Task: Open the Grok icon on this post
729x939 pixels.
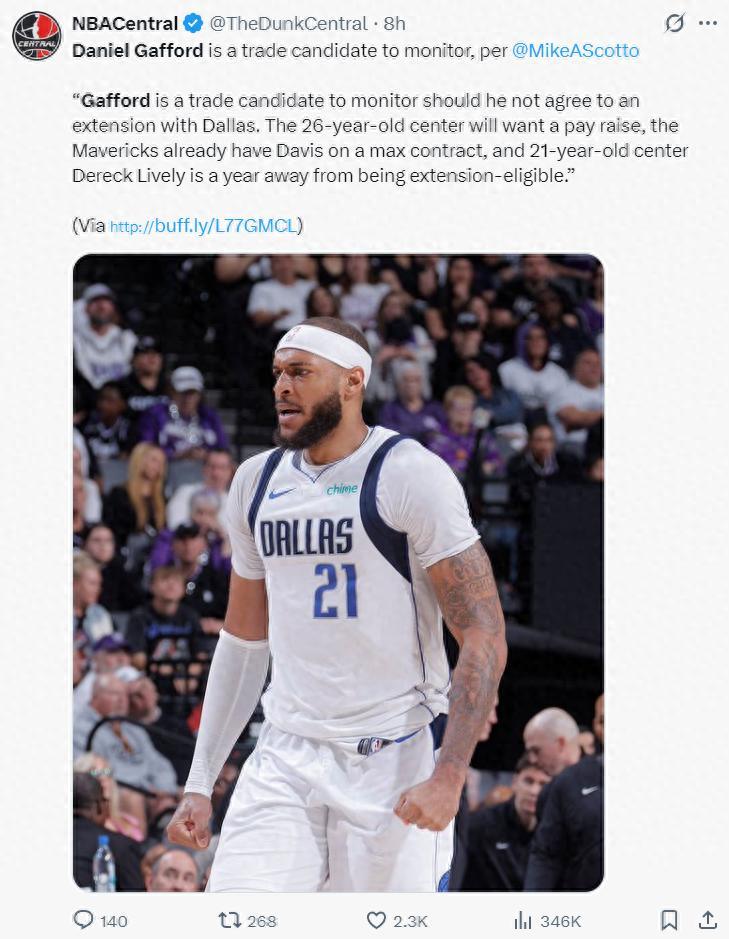Action: (675, 23)
